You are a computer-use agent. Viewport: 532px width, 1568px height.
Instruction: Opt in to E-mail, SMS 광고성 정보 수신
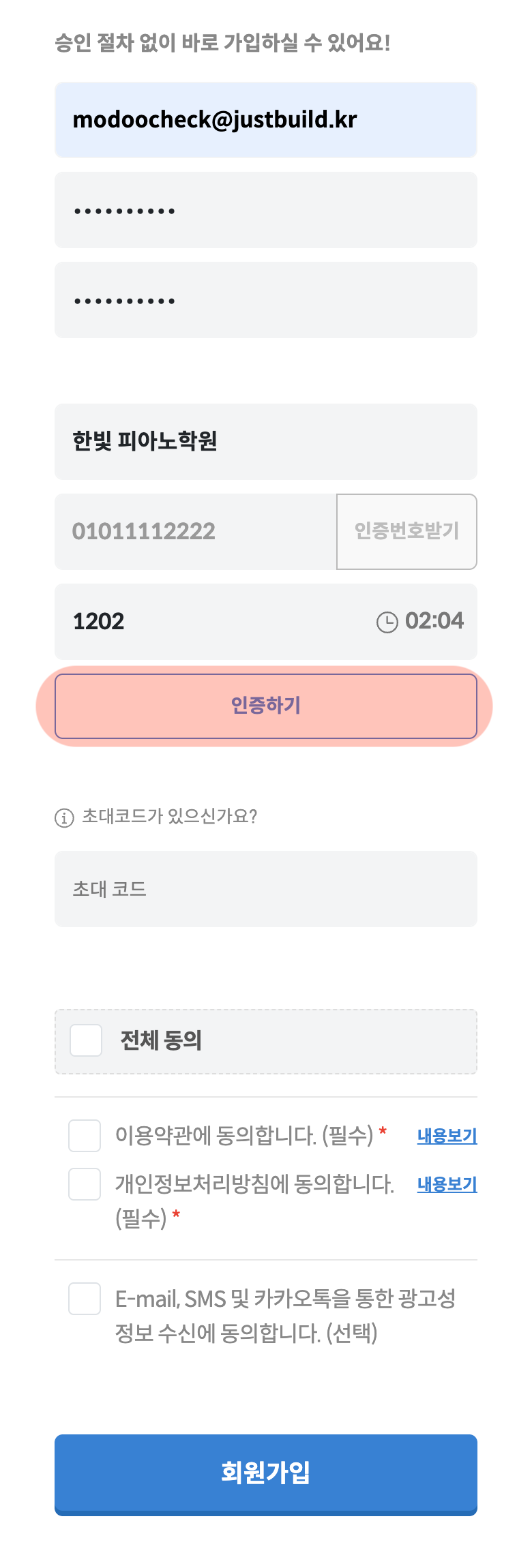tap(85, 1299)
